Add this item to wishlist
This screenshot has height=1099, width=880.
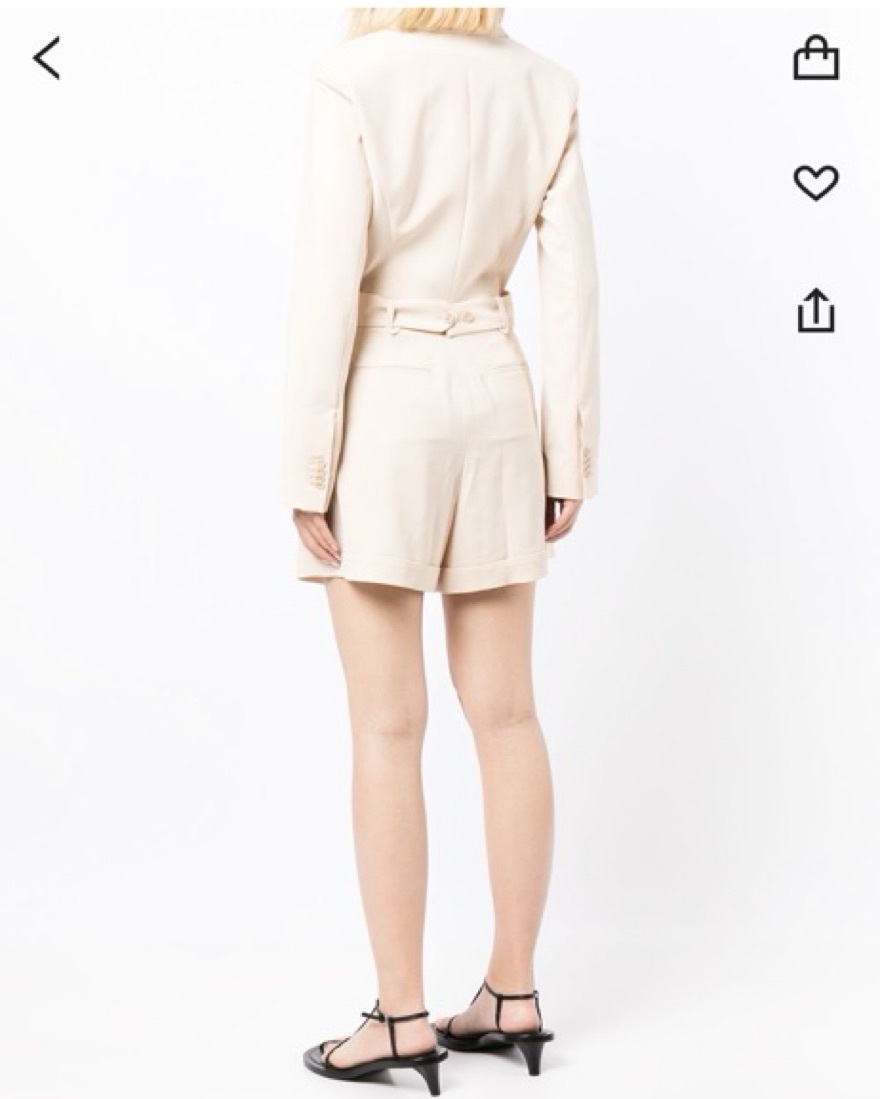(x=815, y=183)
